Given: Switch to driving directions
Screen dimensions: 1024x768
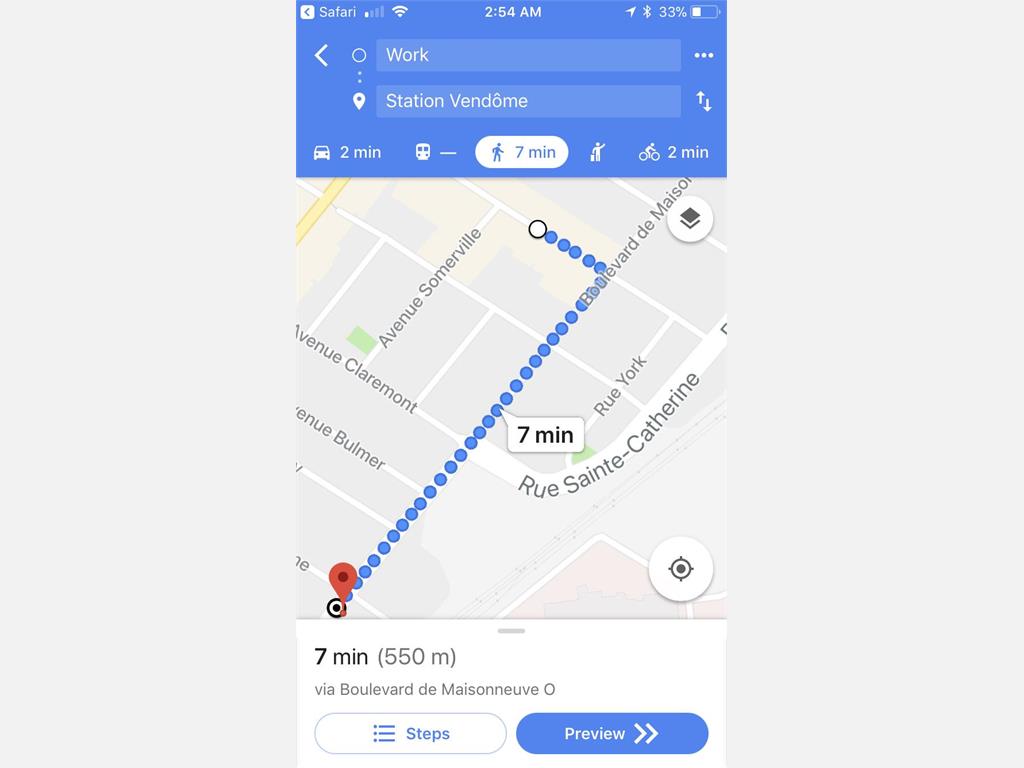Looking at the screenshot, I should coord(347,152).
